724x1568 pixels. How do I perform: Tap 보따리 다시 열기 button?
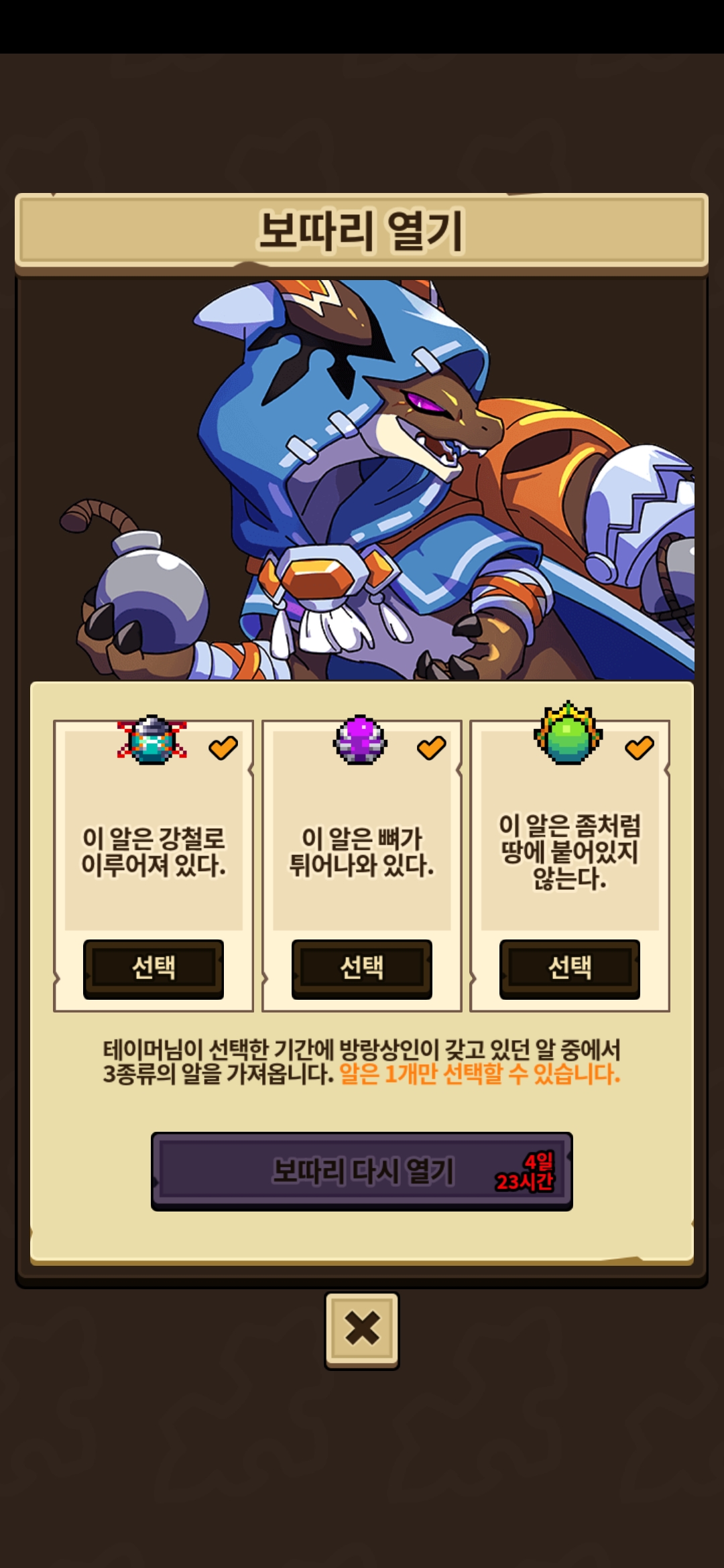click(x=361, y=1171)
